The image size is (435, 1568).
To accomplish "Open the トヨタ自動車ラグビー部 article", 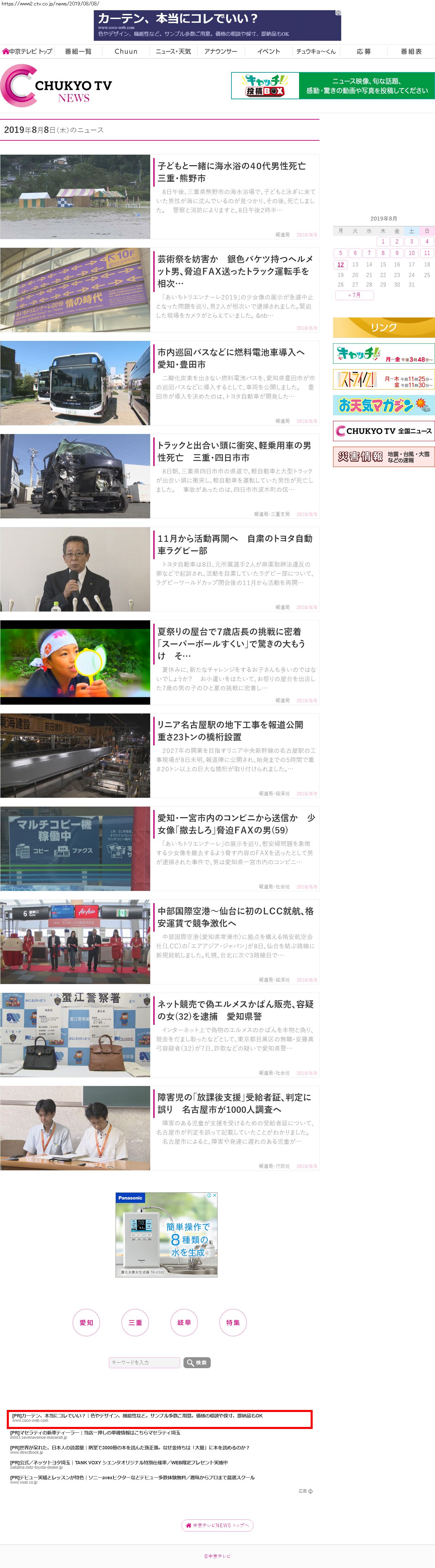I will (235, 544).
